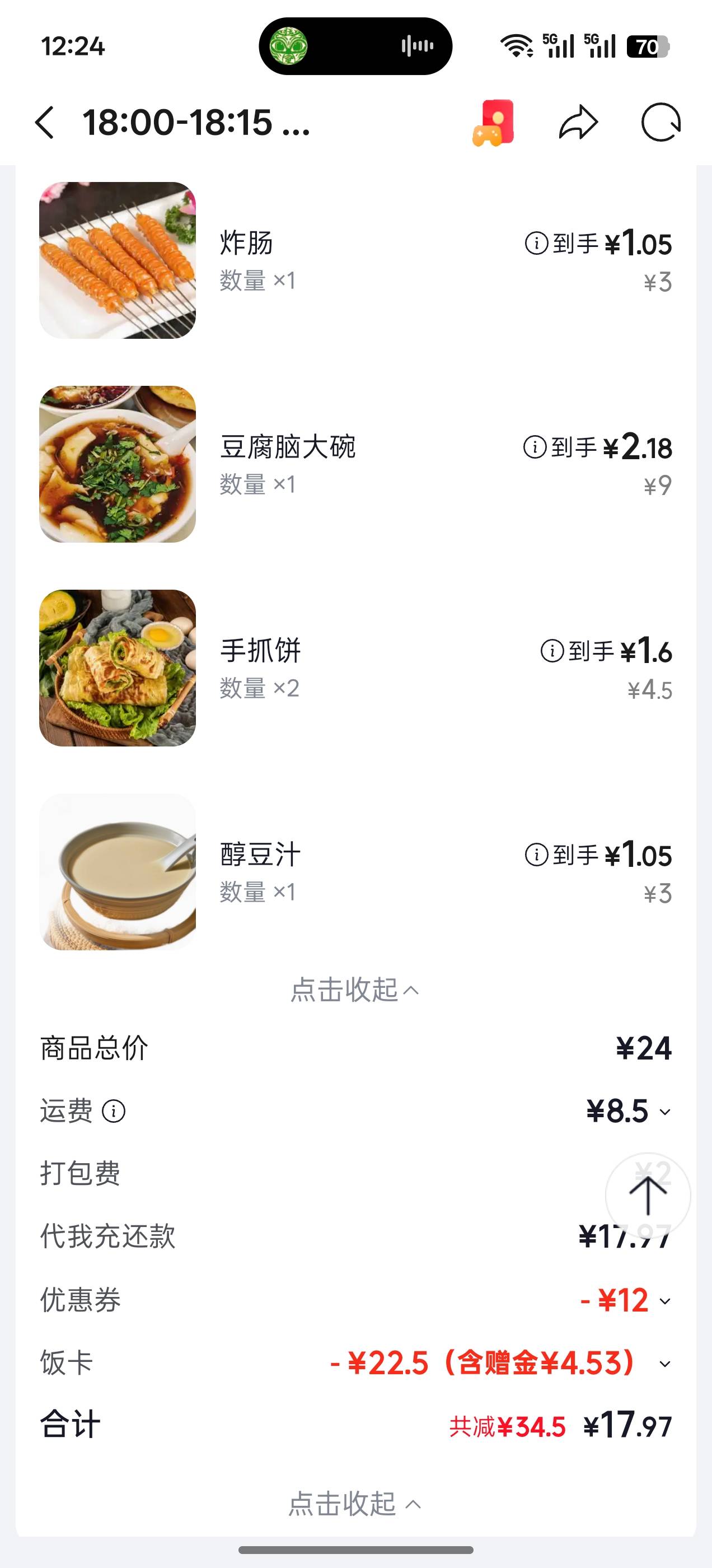View the 醇豆汁 product image
Screen dimensions: 712x1568
point(118,872)
